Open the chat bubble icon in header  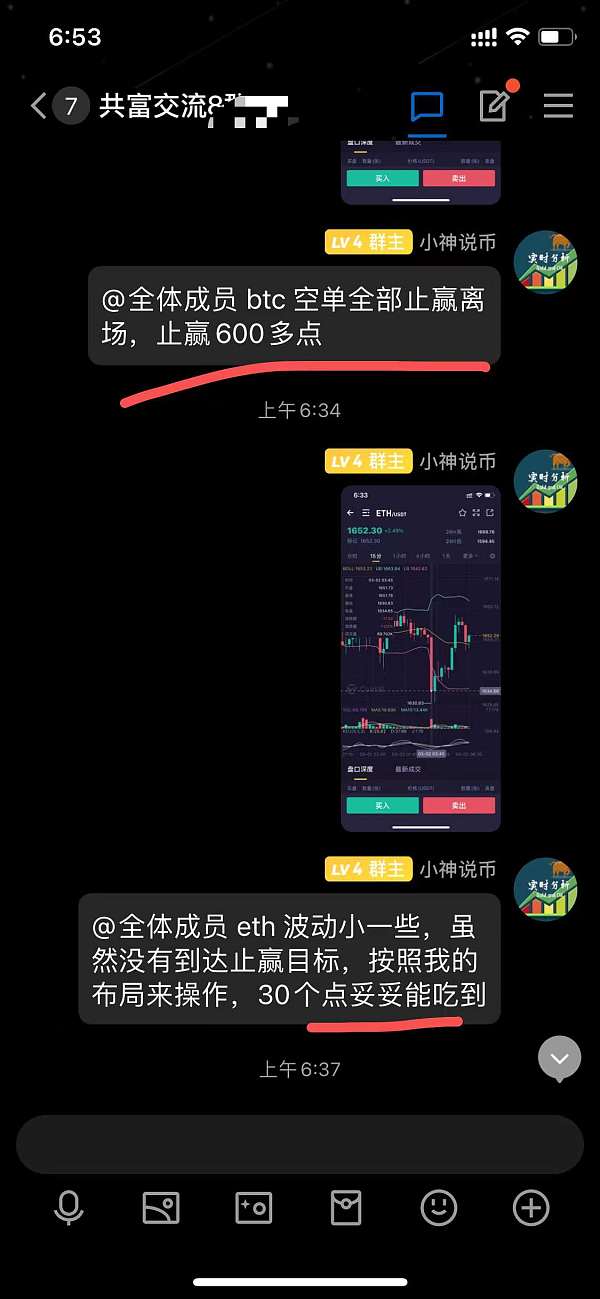[427, 106]
